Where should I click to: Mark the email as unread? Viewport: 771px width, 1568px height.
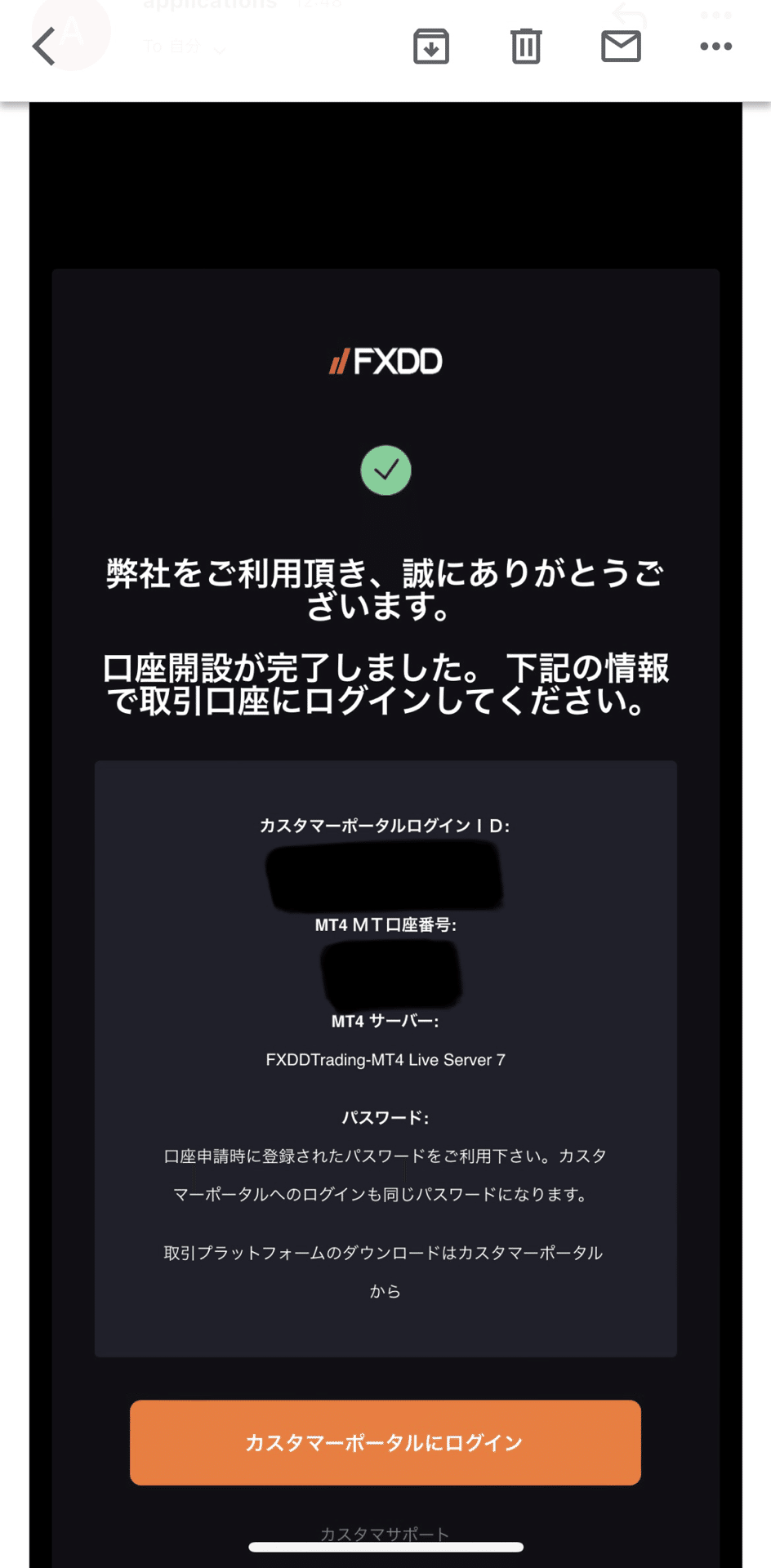[x=621, y=47]
